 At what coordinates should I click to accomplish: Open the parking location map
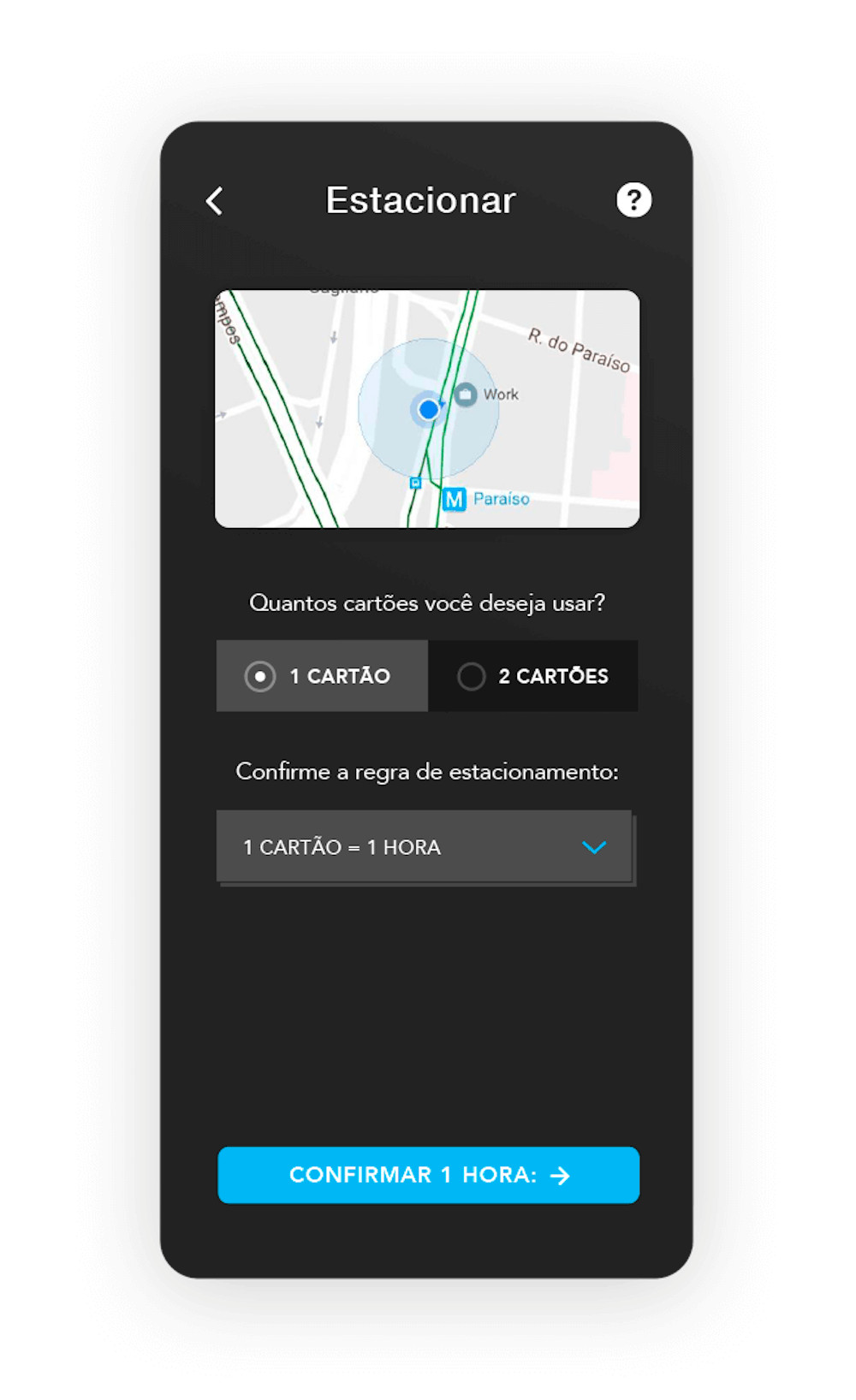click(426, 408)
